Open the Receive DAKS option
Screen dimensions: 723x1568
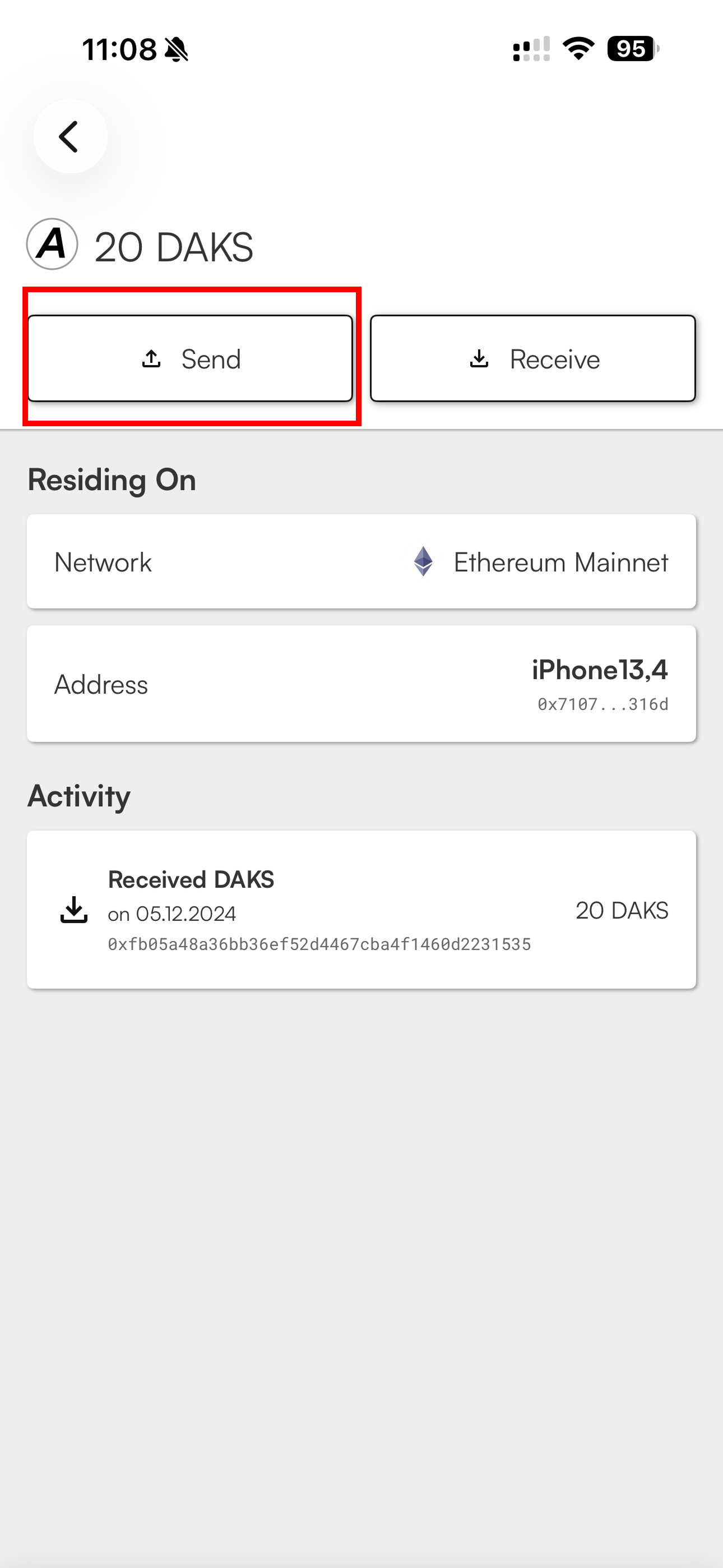click(532, 358)
